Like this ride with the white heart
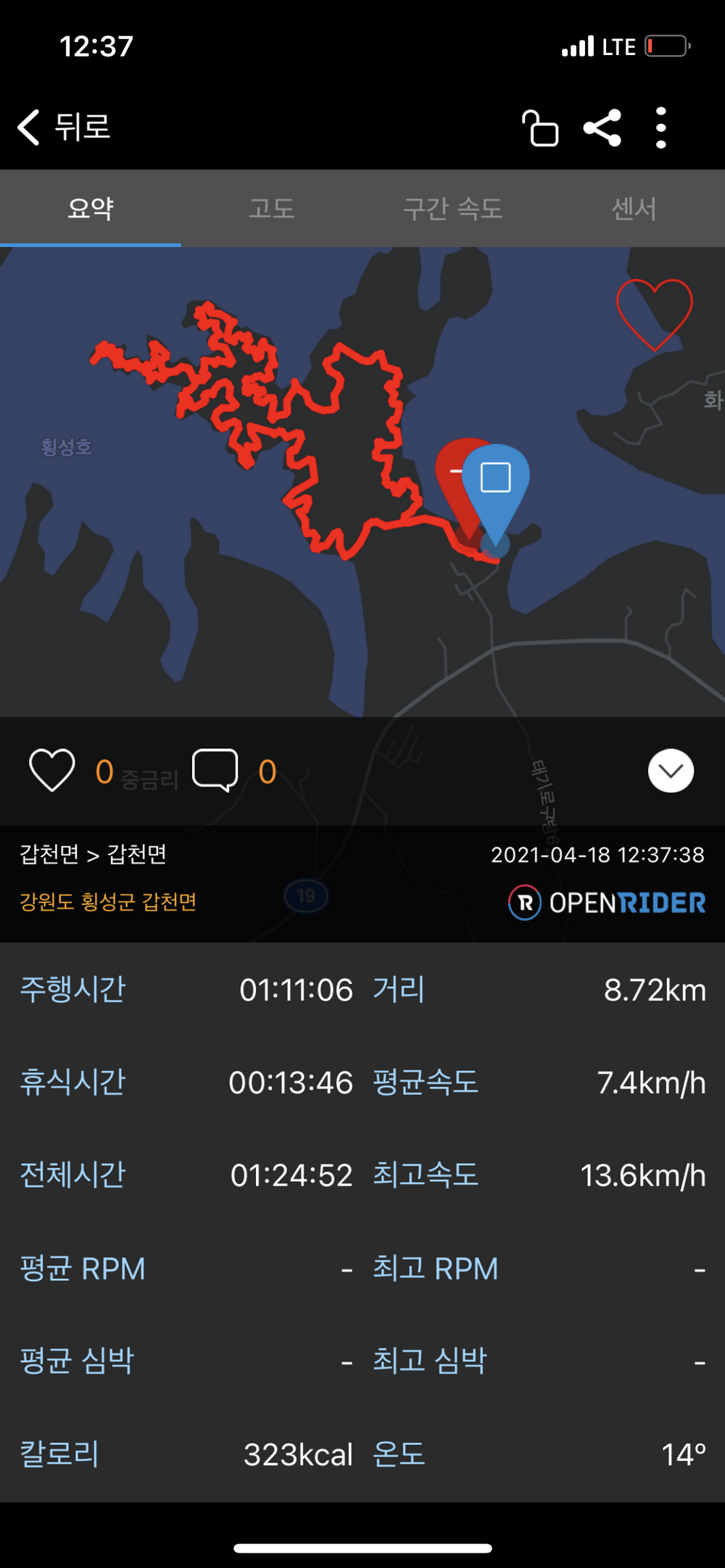 click(x=52, y=770)
